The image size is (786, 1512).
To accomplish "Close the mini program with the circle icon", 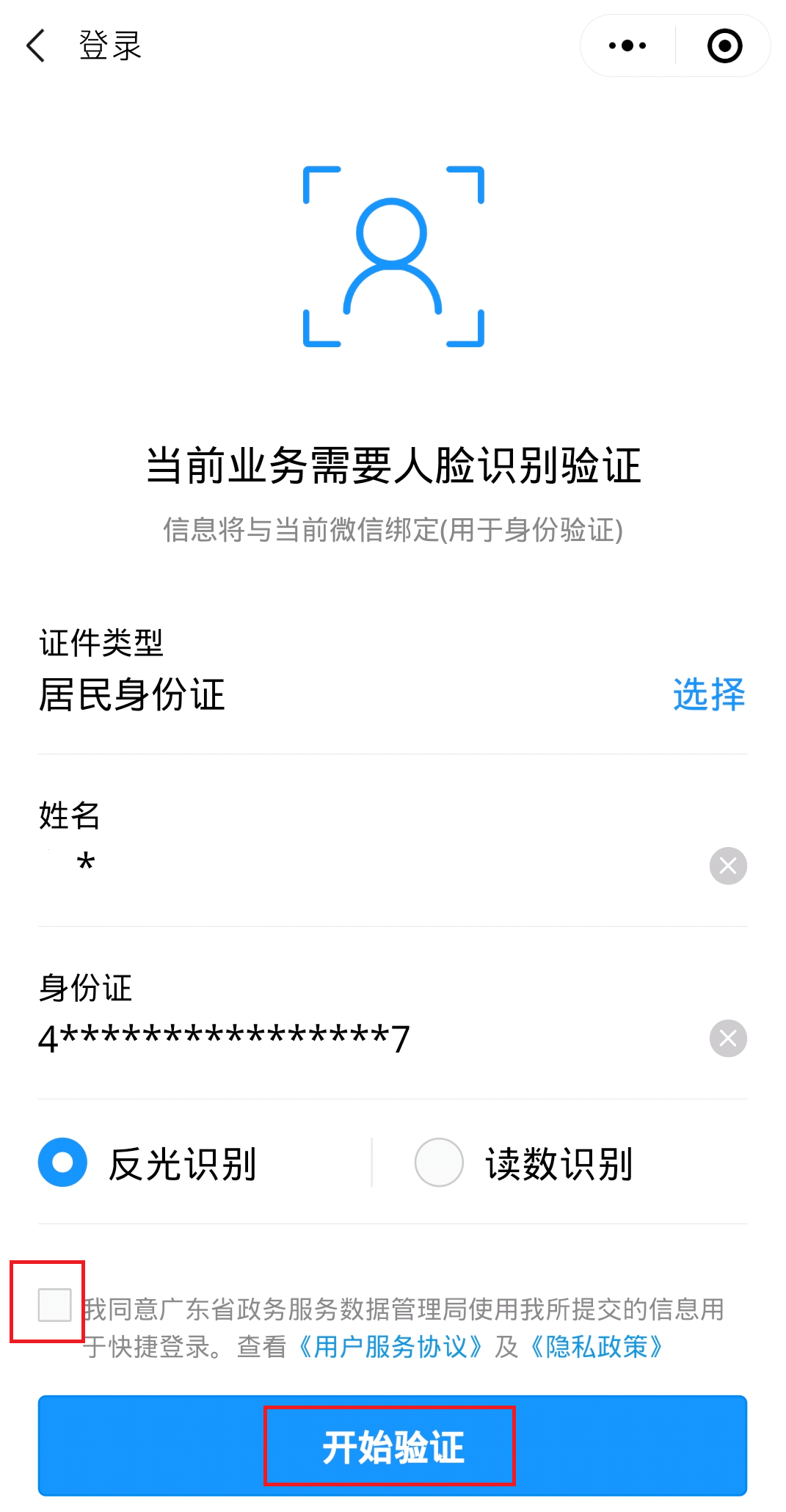I will pyautogui.click(x=724, y=46).
